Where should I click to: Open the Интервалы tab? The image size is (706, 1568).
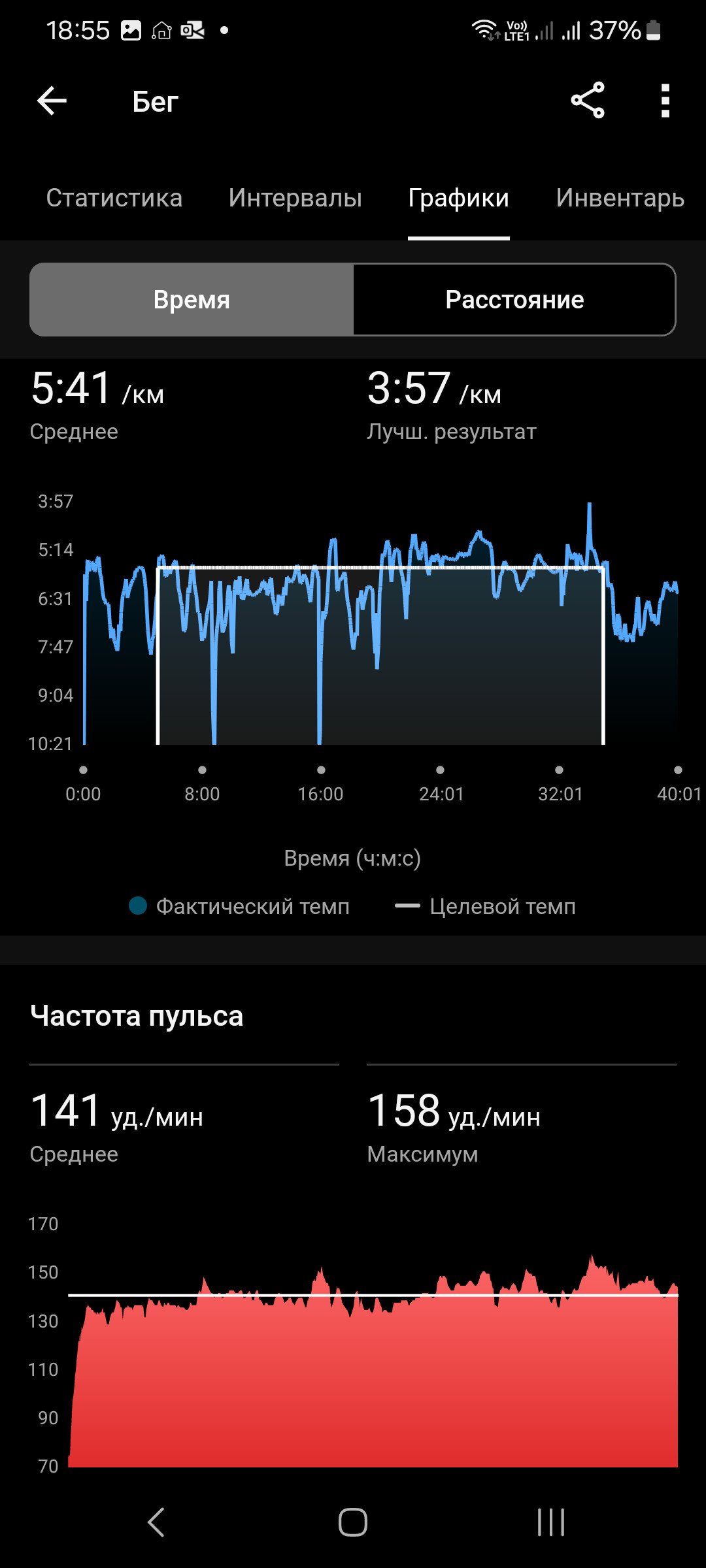coord(295,198)
